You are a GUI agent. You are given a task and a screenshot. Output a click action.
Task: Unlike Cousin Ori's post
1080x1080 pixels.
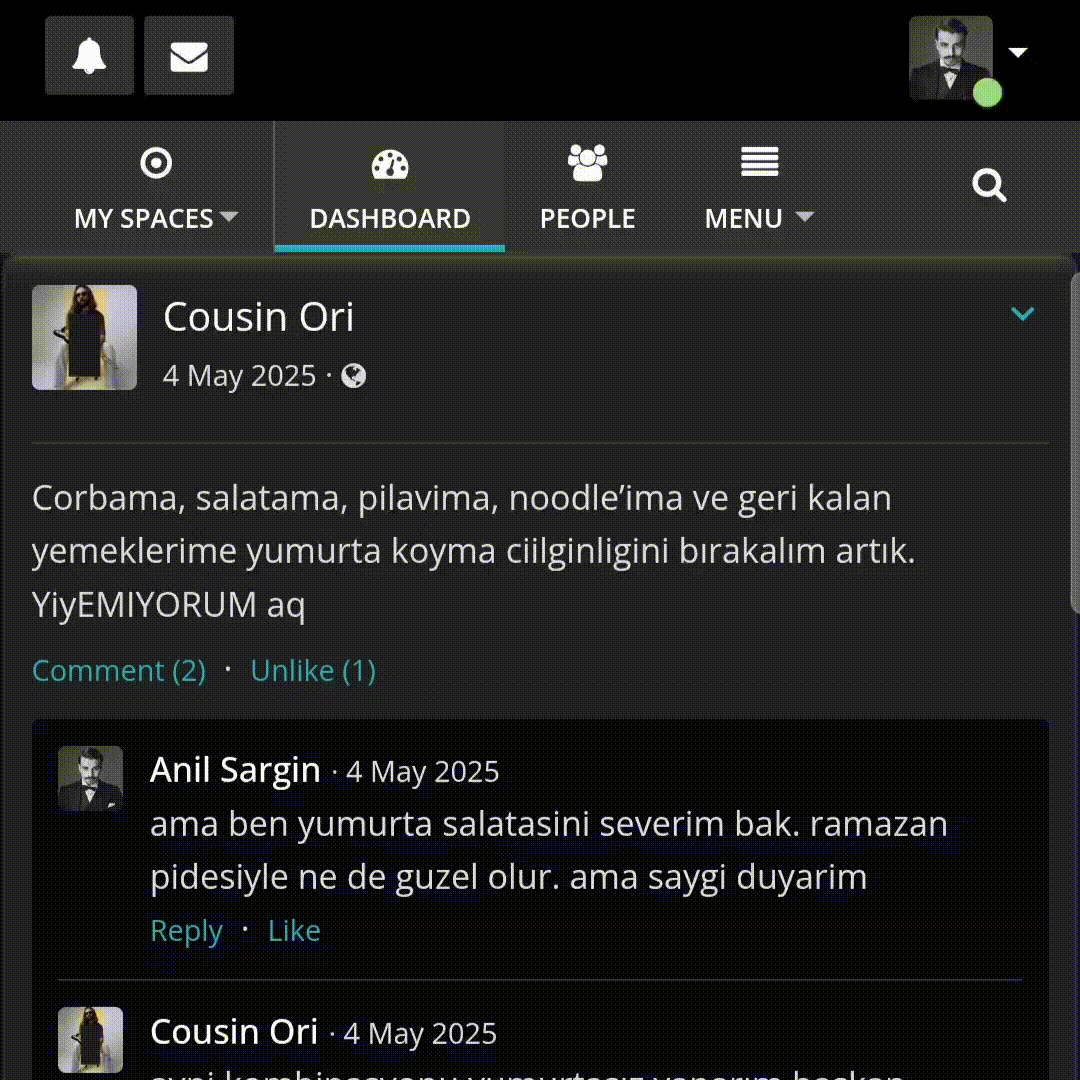point(313,670)
